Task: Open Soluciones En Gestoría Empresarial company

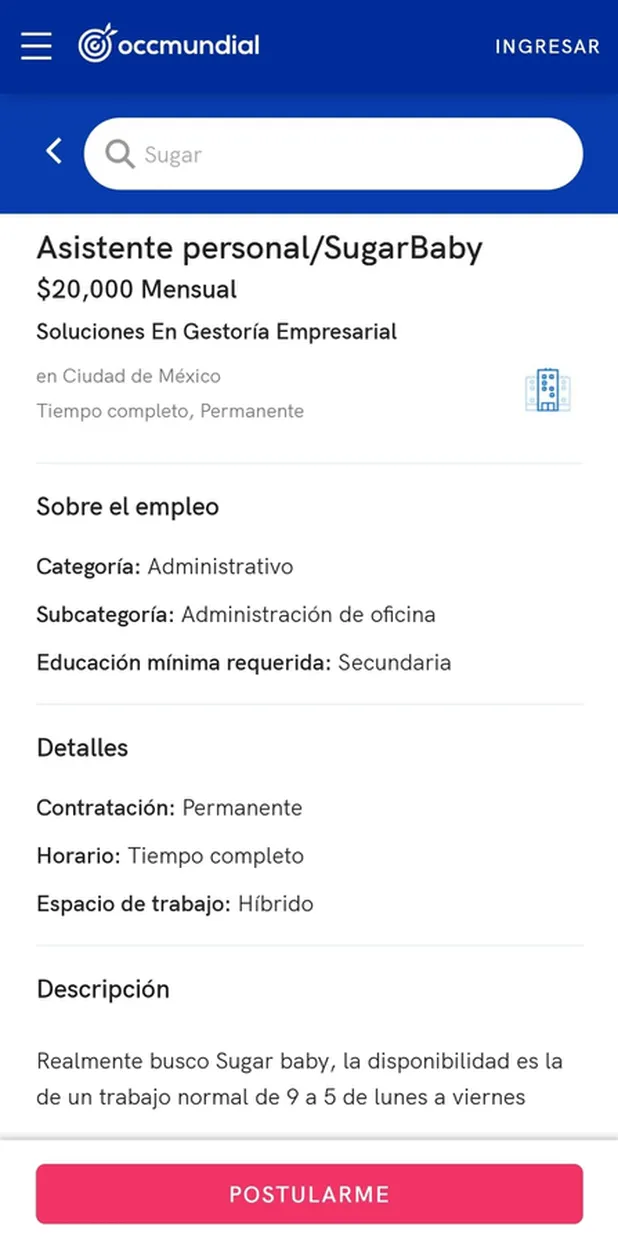Action: coord(217,331)
